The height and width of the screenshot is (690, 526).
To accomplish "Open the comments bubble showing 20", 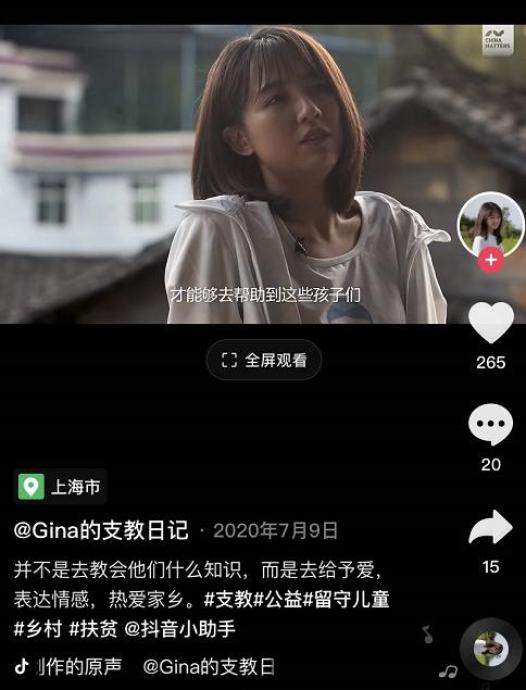I will click(x=490, y=424).
